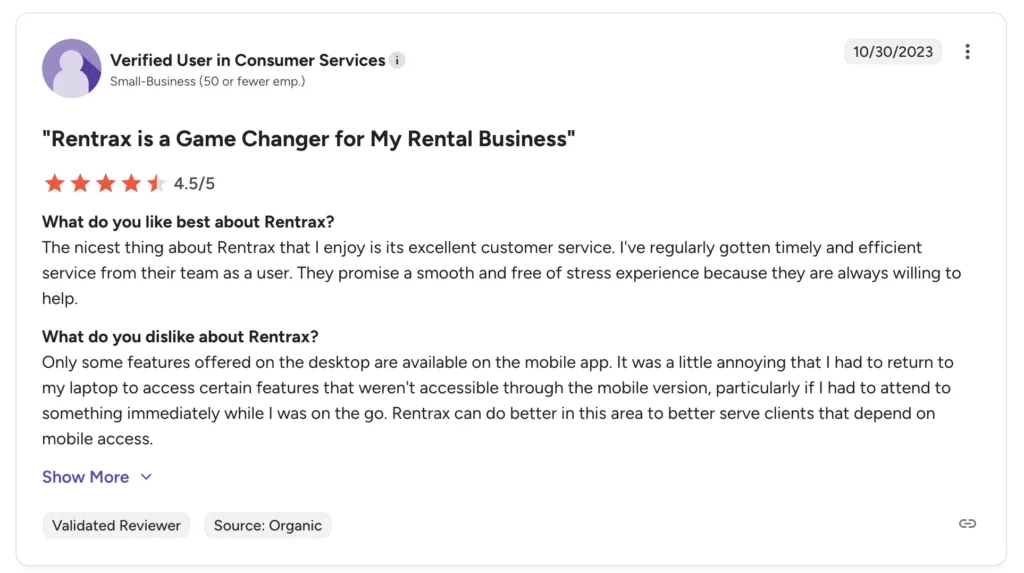Copy the review link using chain icon

click(967, 524)
